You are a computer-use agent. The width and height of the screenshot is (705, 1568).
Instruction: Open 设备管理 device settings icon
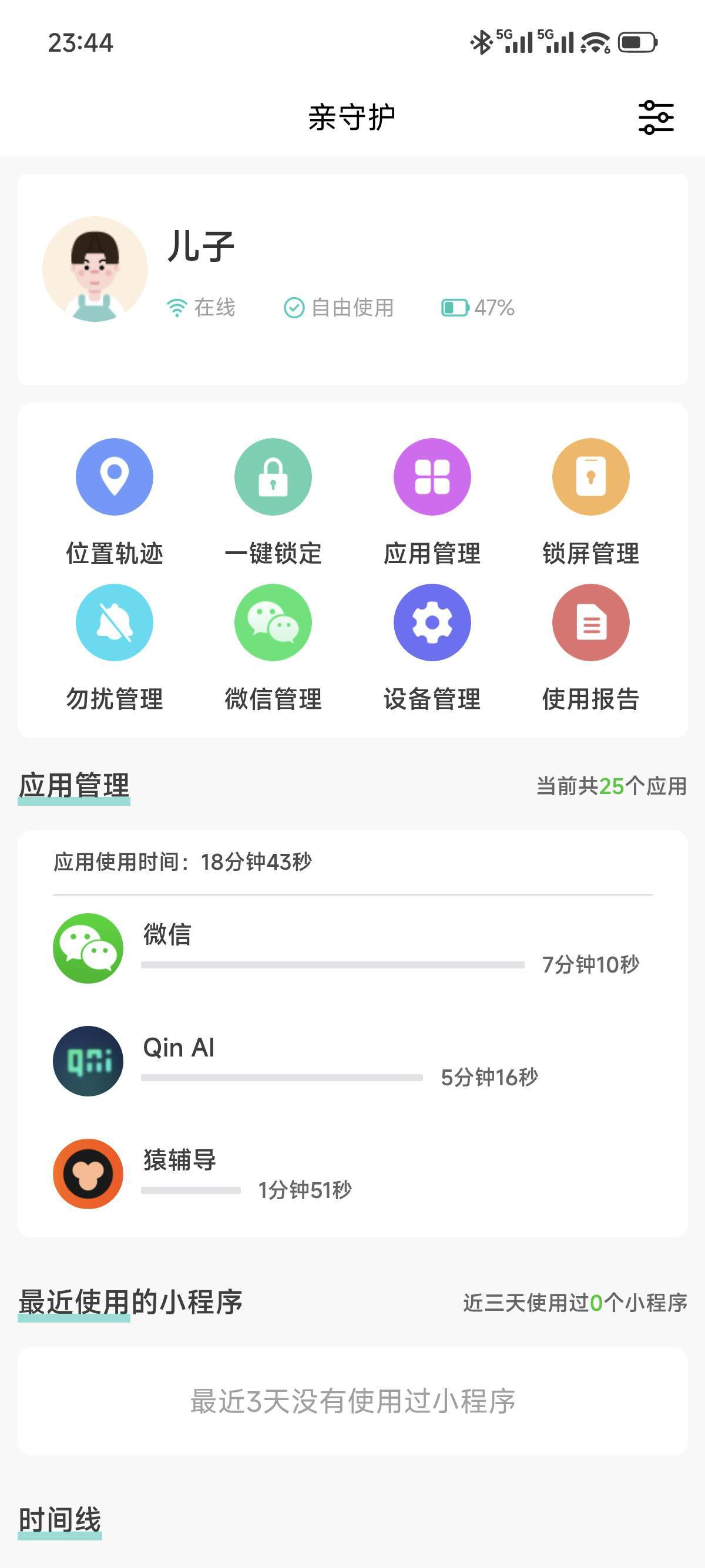coord(432,623)
